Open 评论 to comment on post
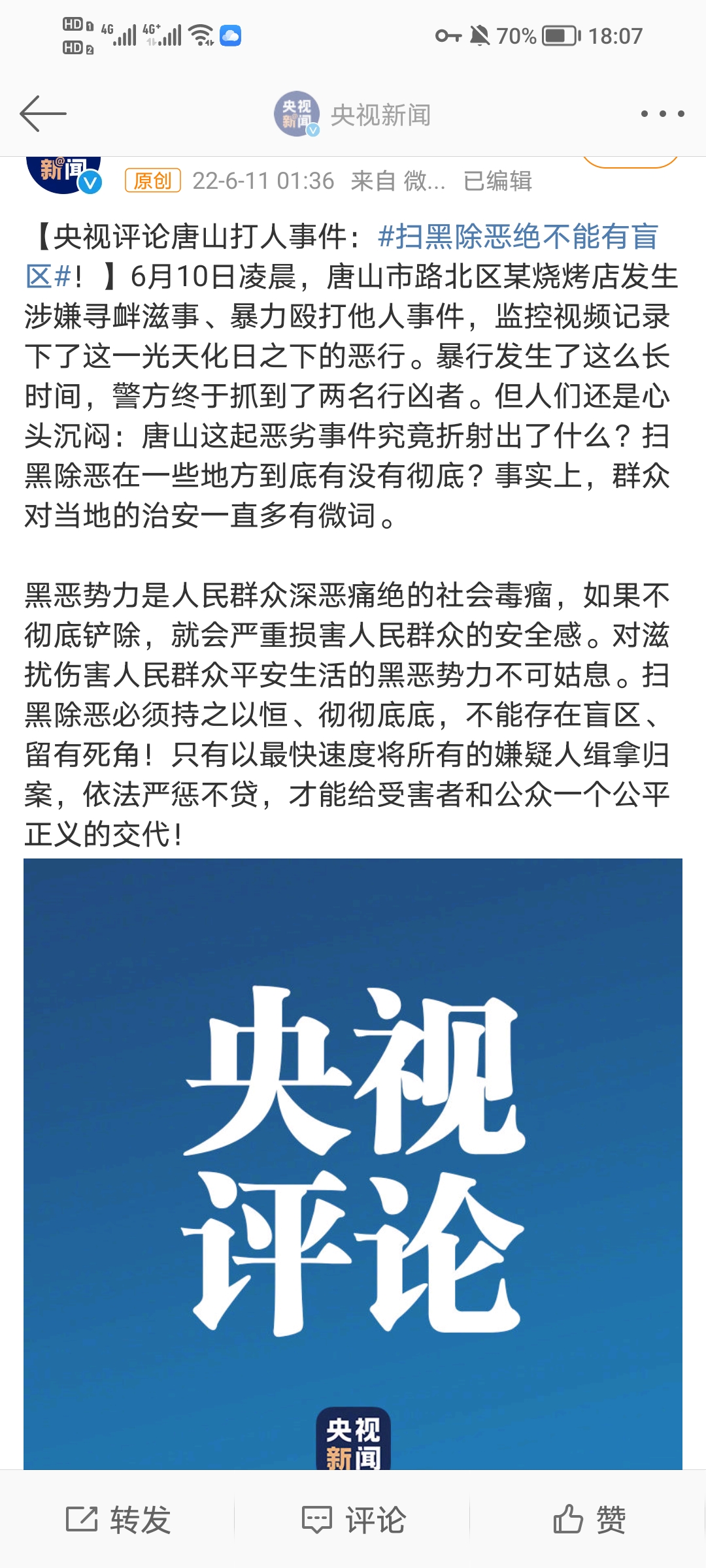Viewport: 706px width, 1568px height. tap(354, 1520)
